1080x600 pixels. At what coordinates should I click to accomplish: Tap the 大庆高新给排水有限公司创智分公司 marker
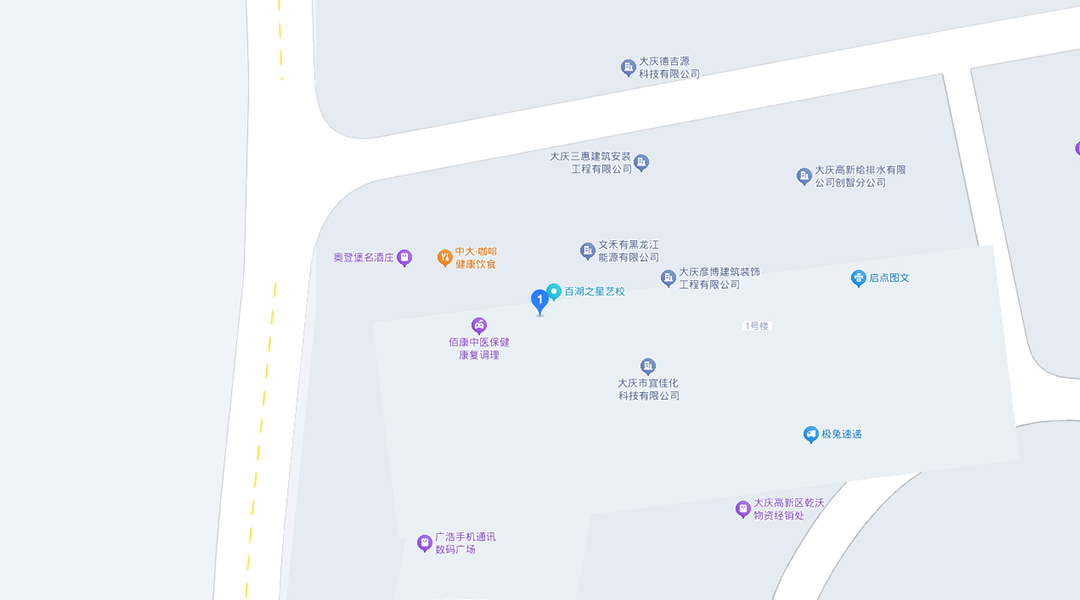pos(804,176)
